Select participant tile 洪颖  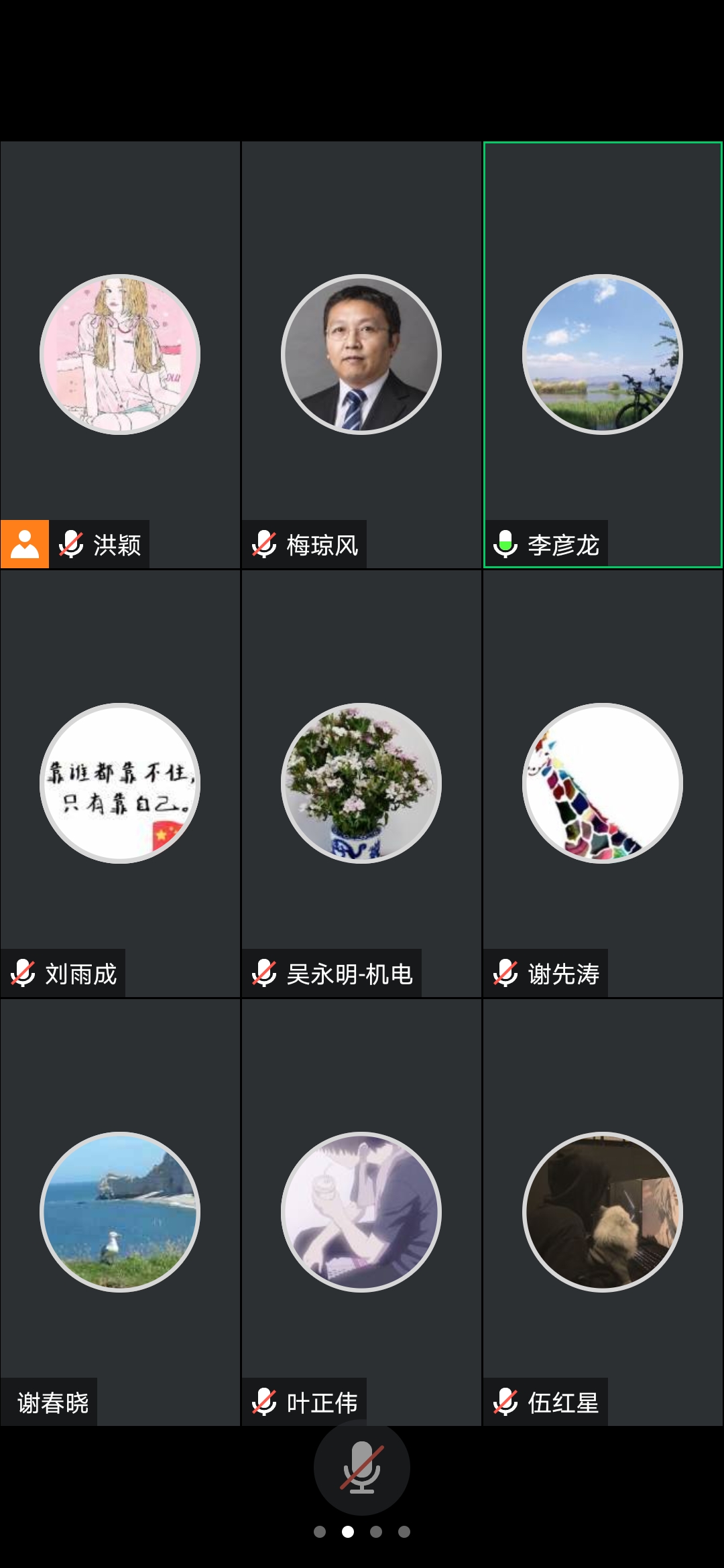(x=120, y=354)
